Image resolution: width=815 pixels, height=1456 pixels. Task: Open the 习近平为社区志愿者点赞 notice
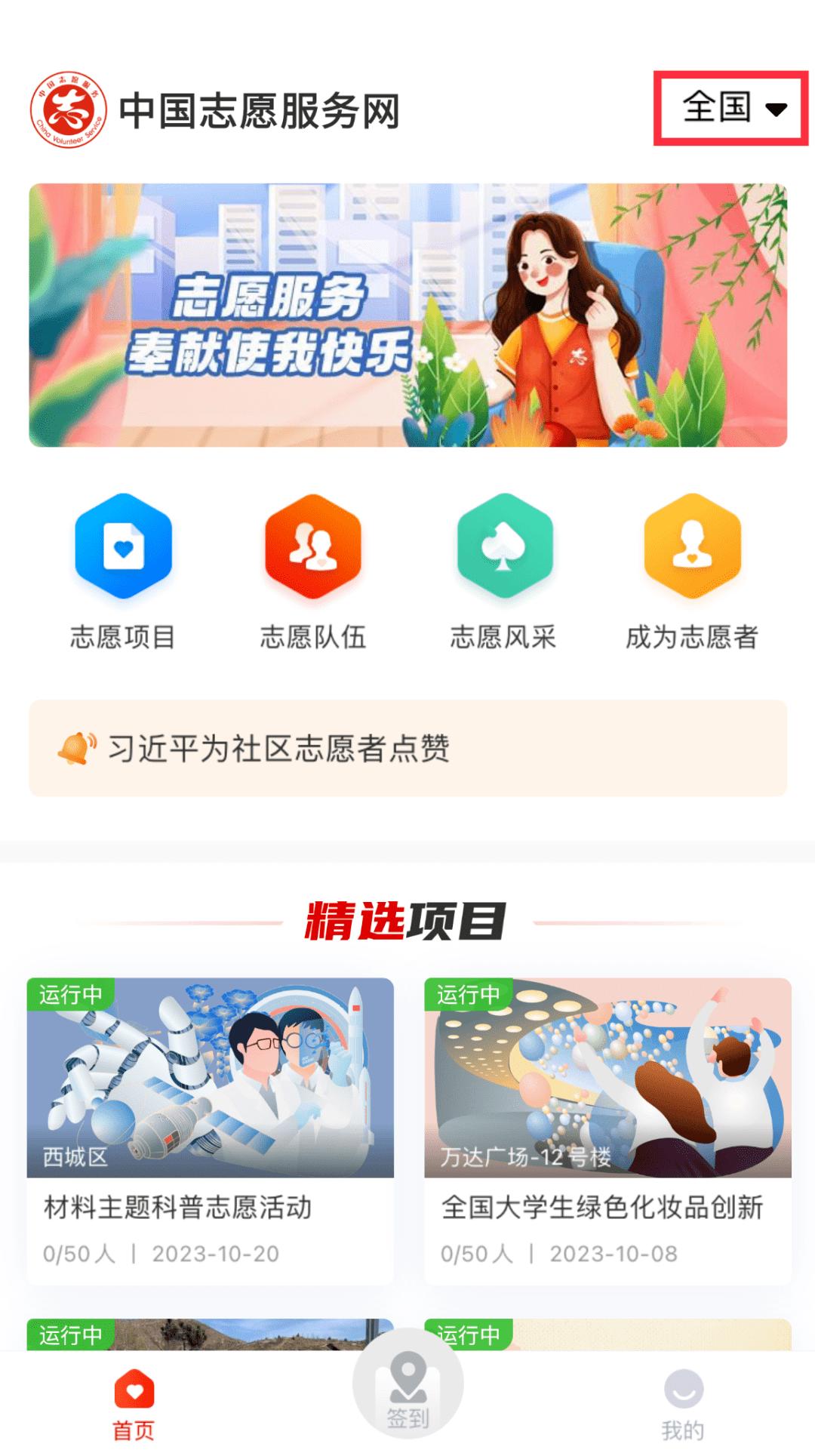(x=407, y=748)
